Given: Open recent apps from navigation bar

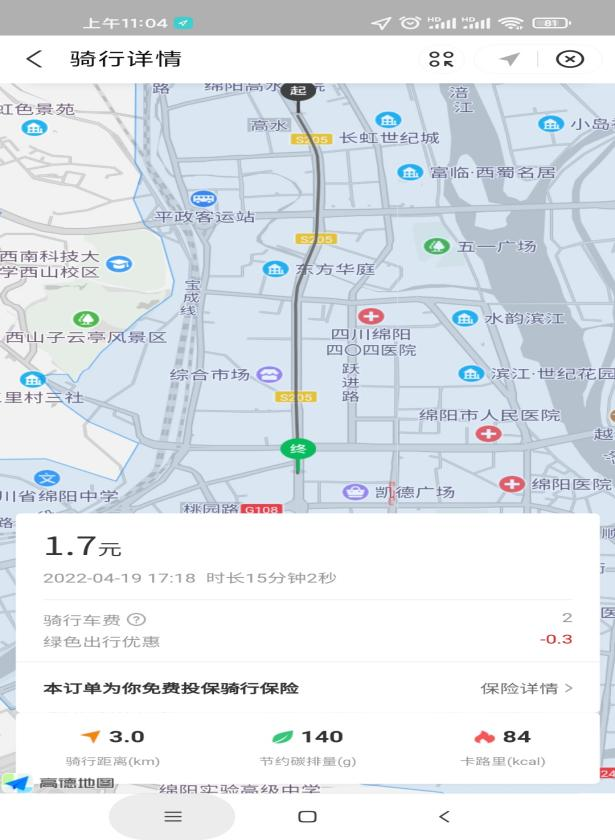Looking at the screenshot, I should (172, 816).
